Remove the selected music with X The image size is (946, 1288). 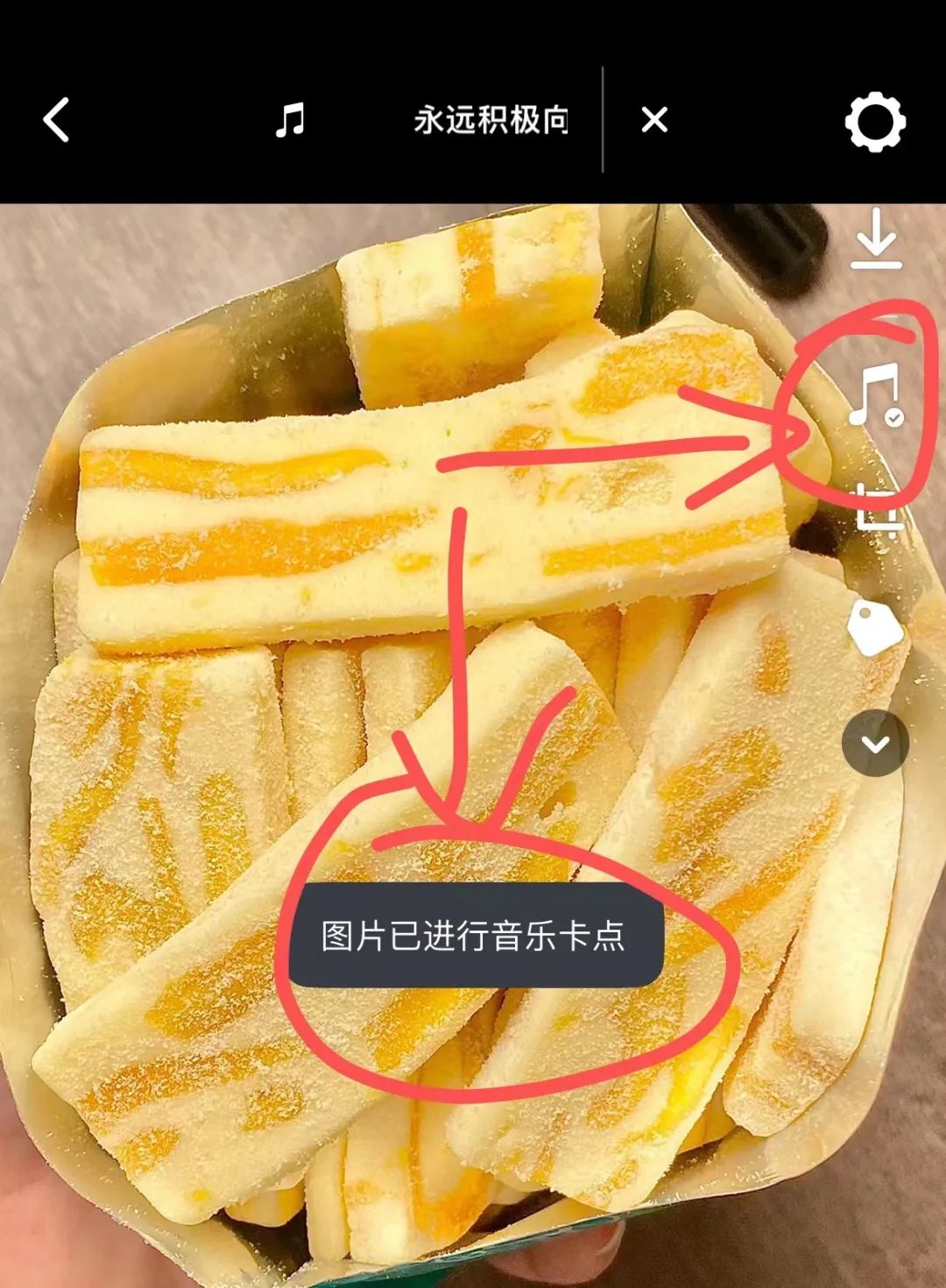point(654,120)
